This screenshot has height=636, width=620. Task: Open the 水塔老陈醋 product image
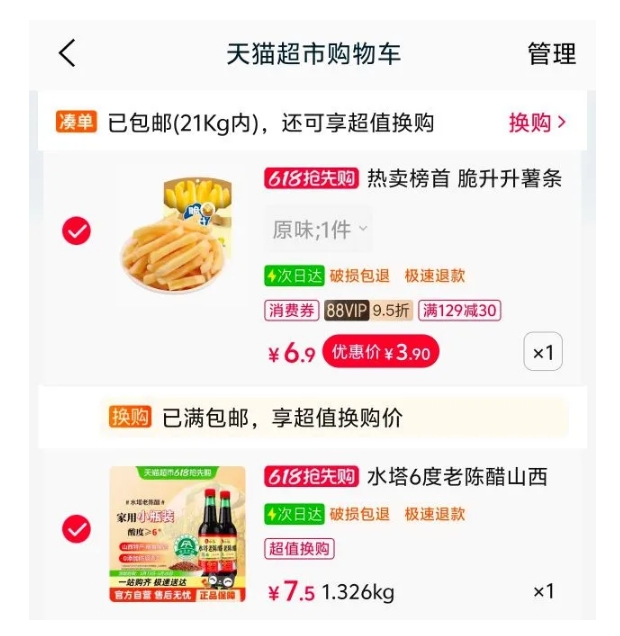pyautogui.click(x=177, y=534)
